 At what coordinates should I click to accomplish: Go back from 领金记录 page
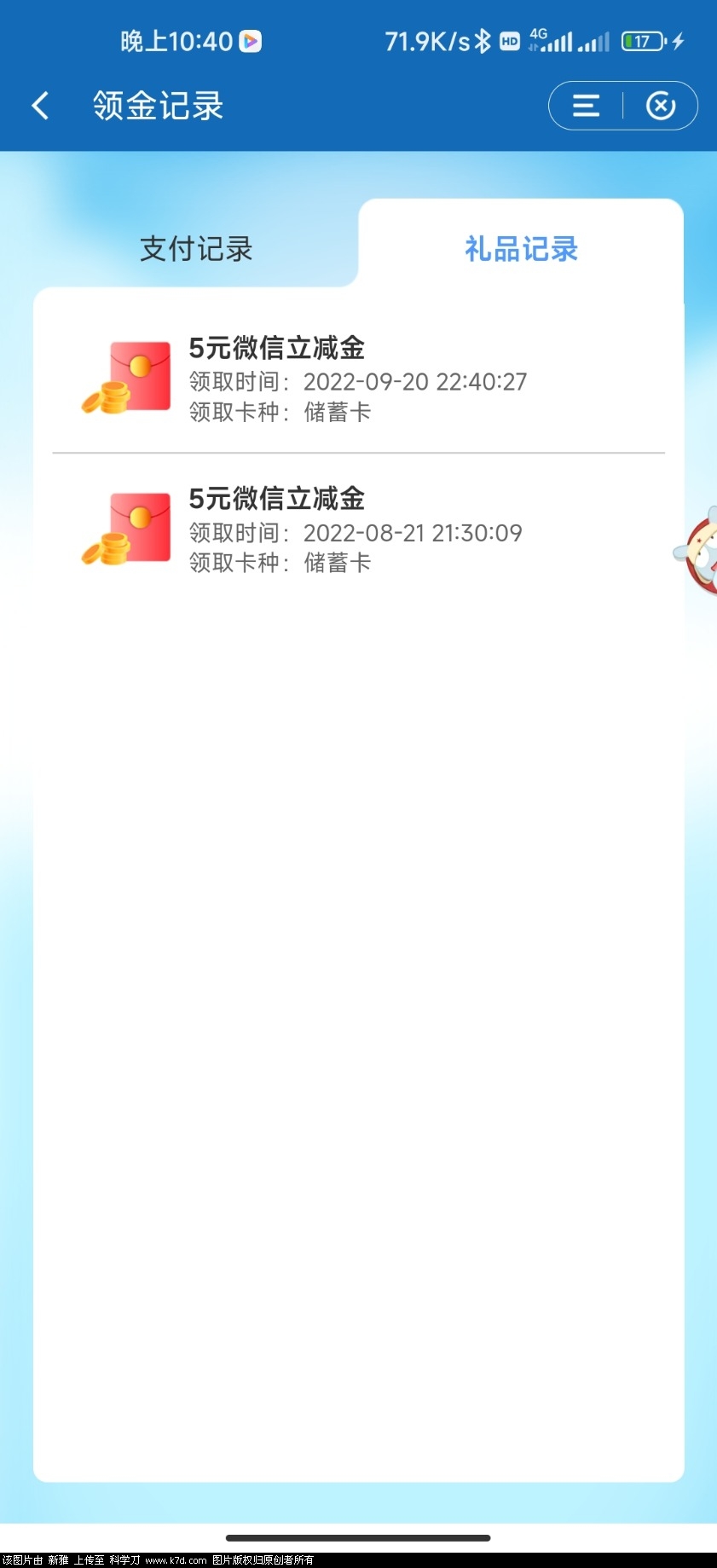(40, 106)
